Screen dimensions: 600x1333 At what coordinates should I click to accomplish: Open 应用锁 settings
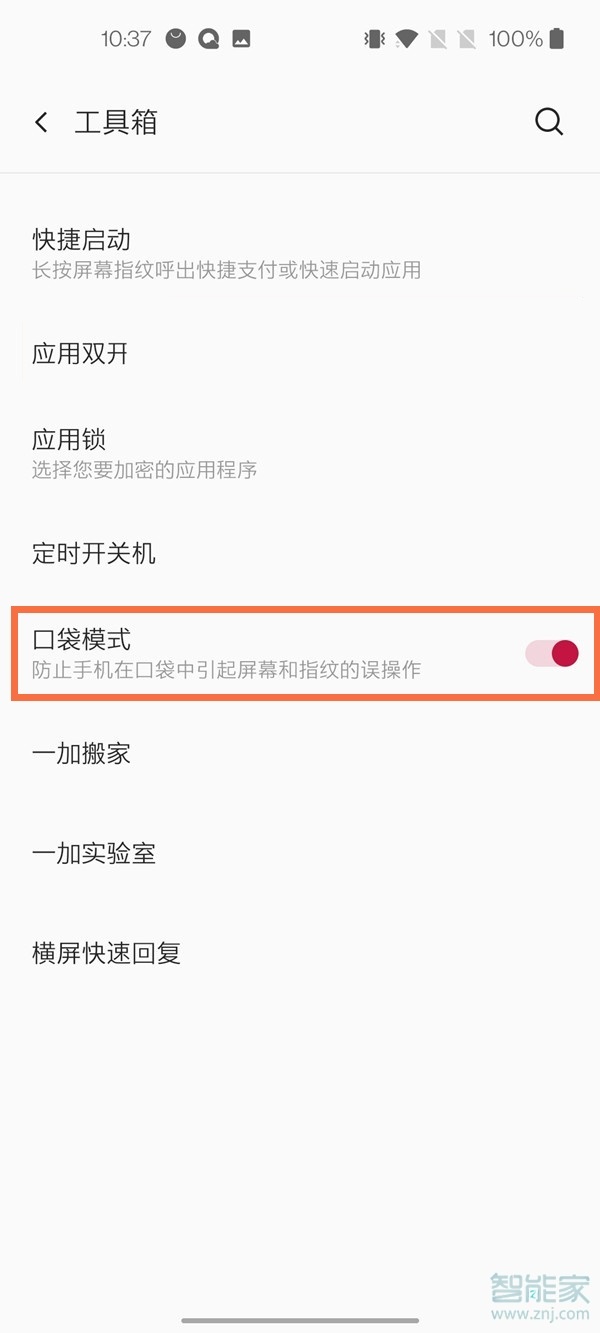(300, 453)
